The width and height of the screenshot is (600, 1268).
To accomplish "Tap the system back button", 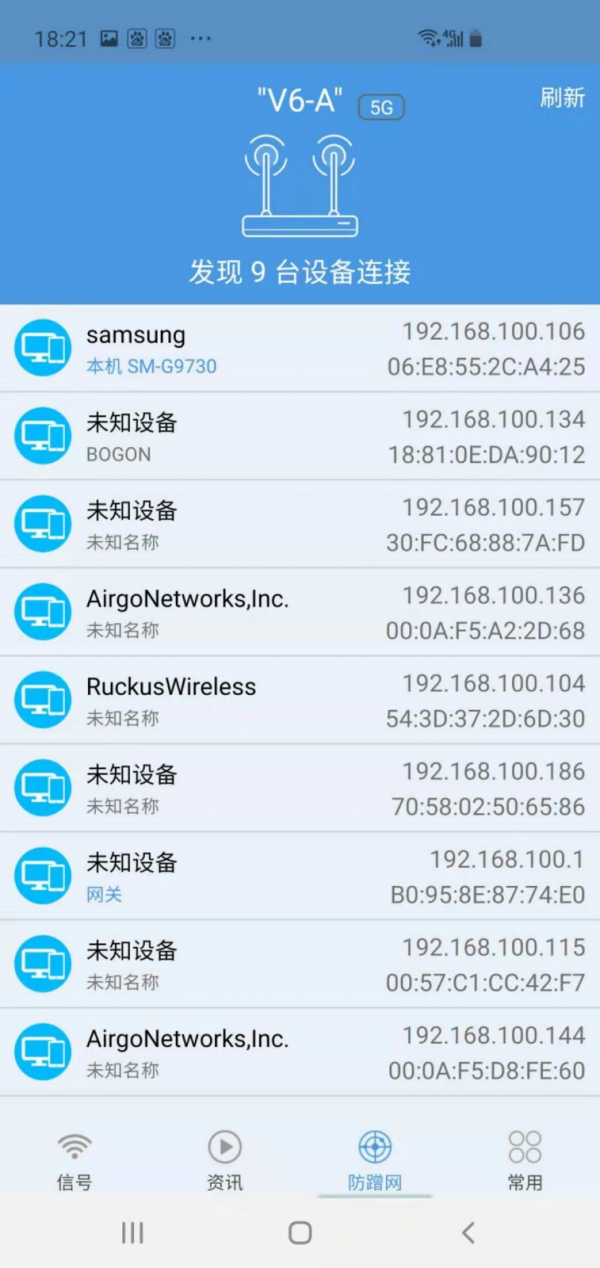I will [x=468, y=1233].
